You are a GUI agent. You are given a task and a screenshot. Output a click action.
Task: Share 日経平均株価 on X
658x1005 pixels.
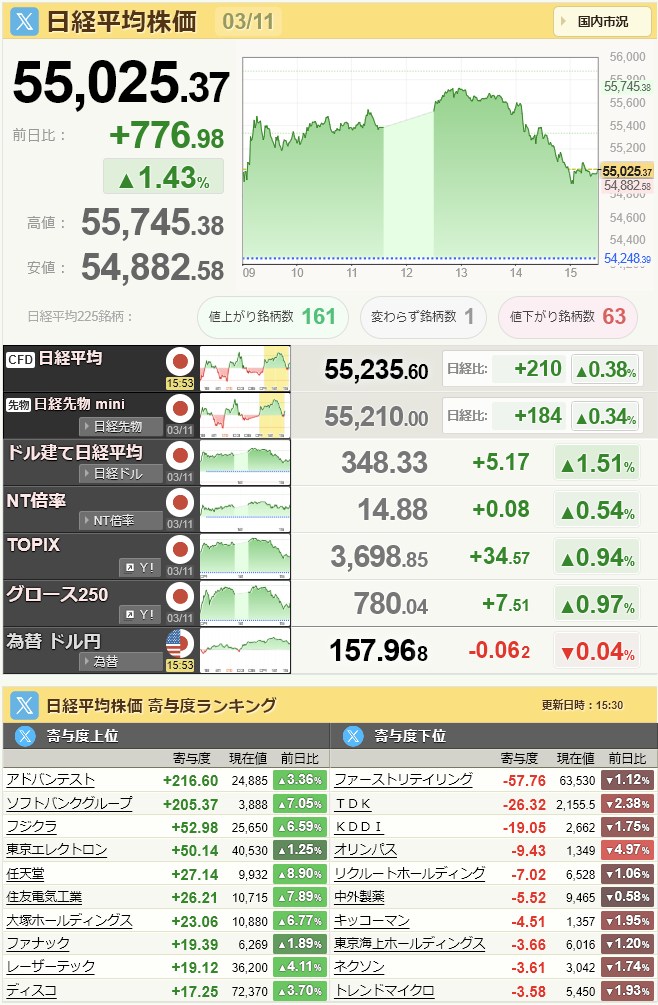click(24, 21)
